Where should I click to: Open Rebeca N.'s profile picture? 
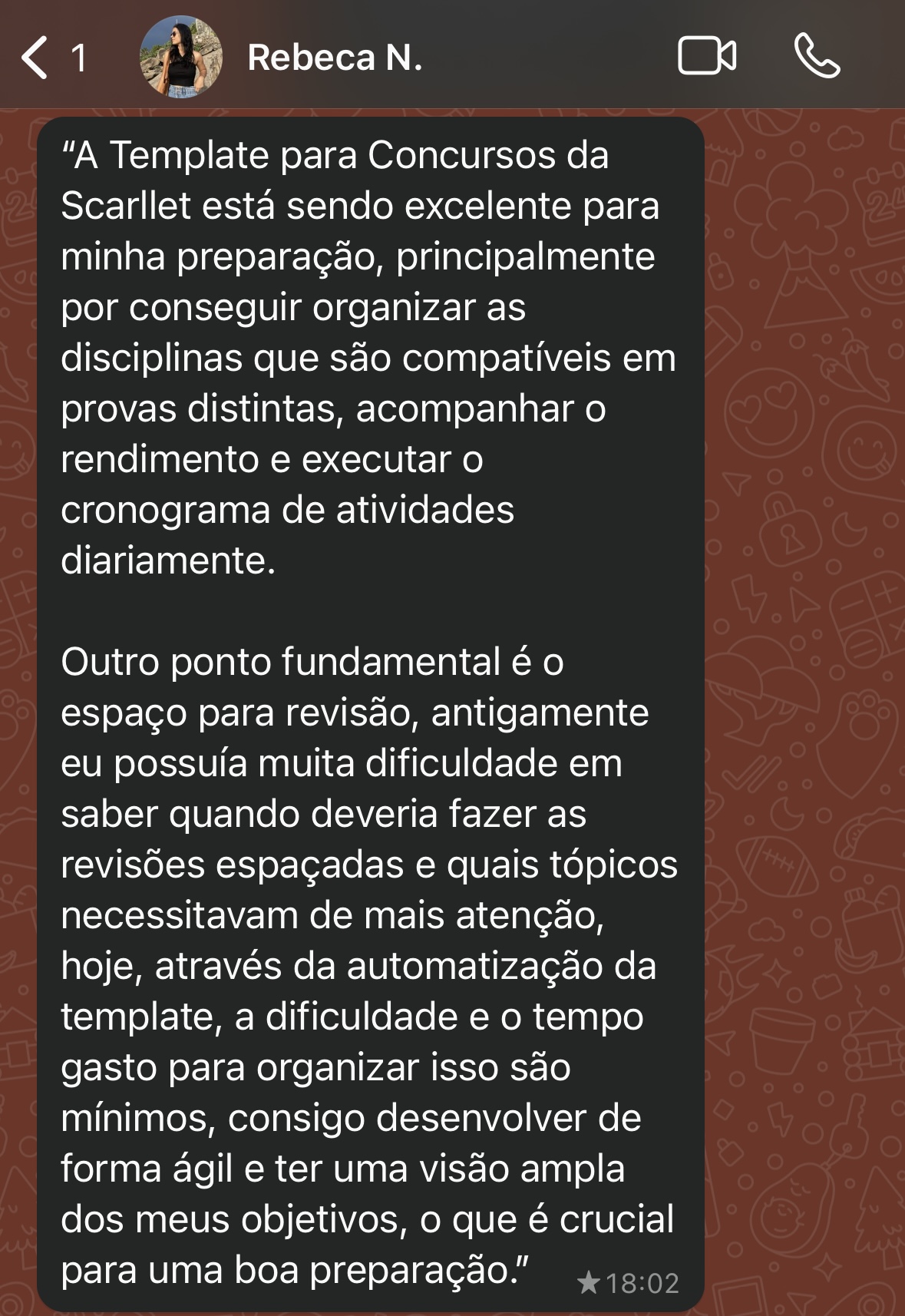(181, 58)
